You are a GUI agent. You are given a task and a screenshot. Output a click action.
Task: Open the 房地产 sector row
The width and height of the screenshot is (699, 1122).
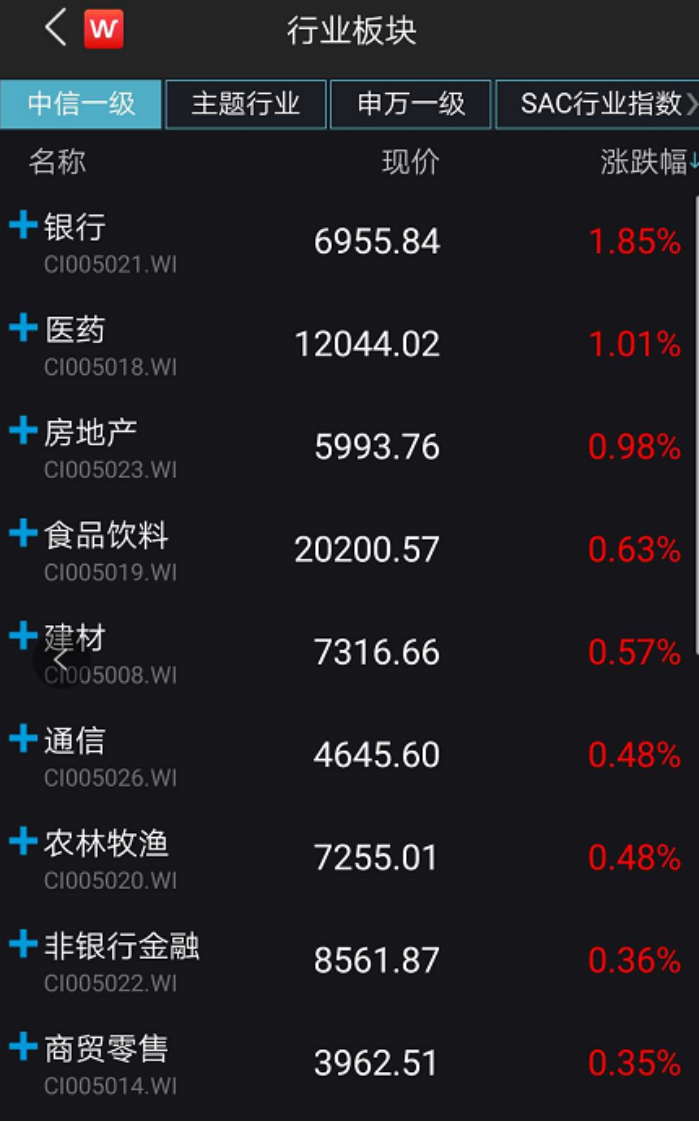pyautogui.click(x=350, y=447)
